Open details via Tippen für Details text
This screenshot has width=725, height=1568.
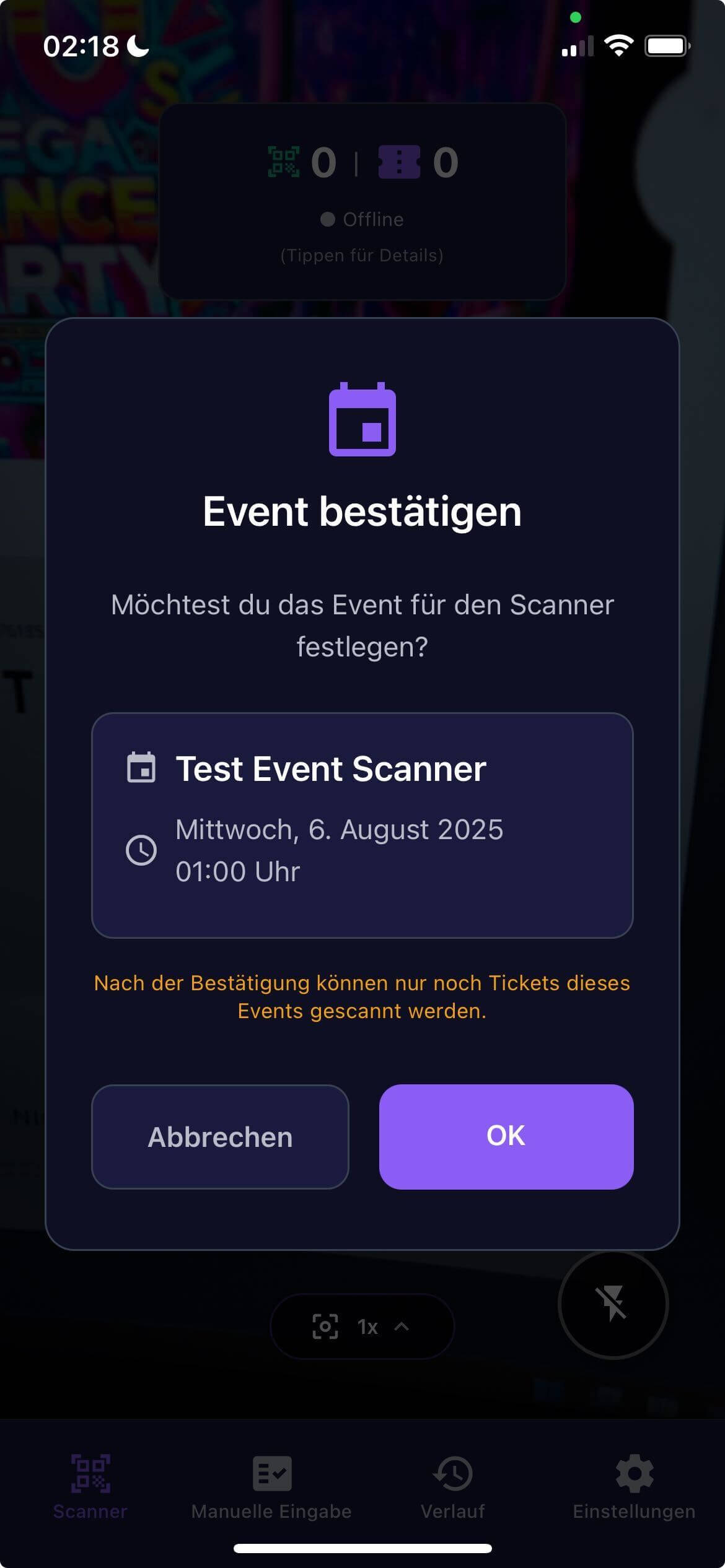click(362, 254)
